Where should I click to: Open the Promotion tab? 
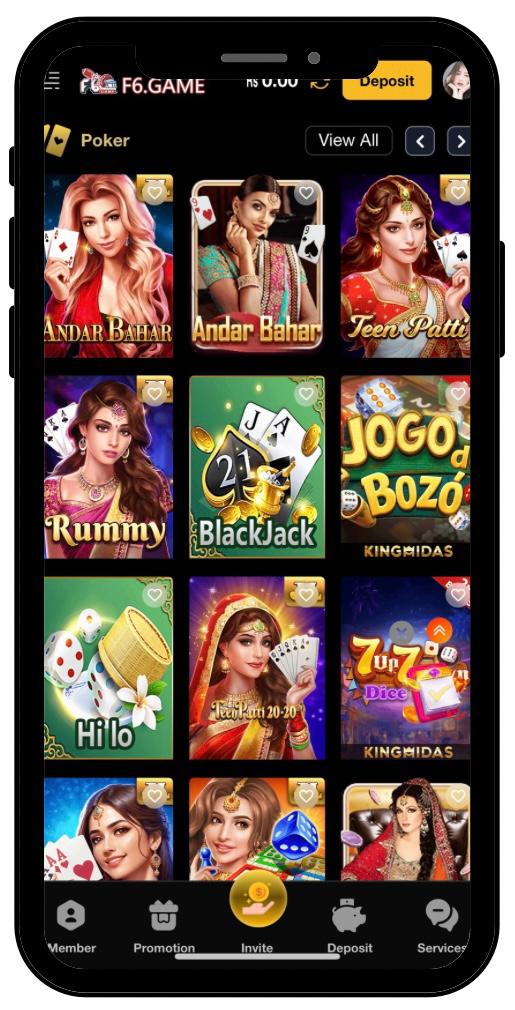point(164,925)
